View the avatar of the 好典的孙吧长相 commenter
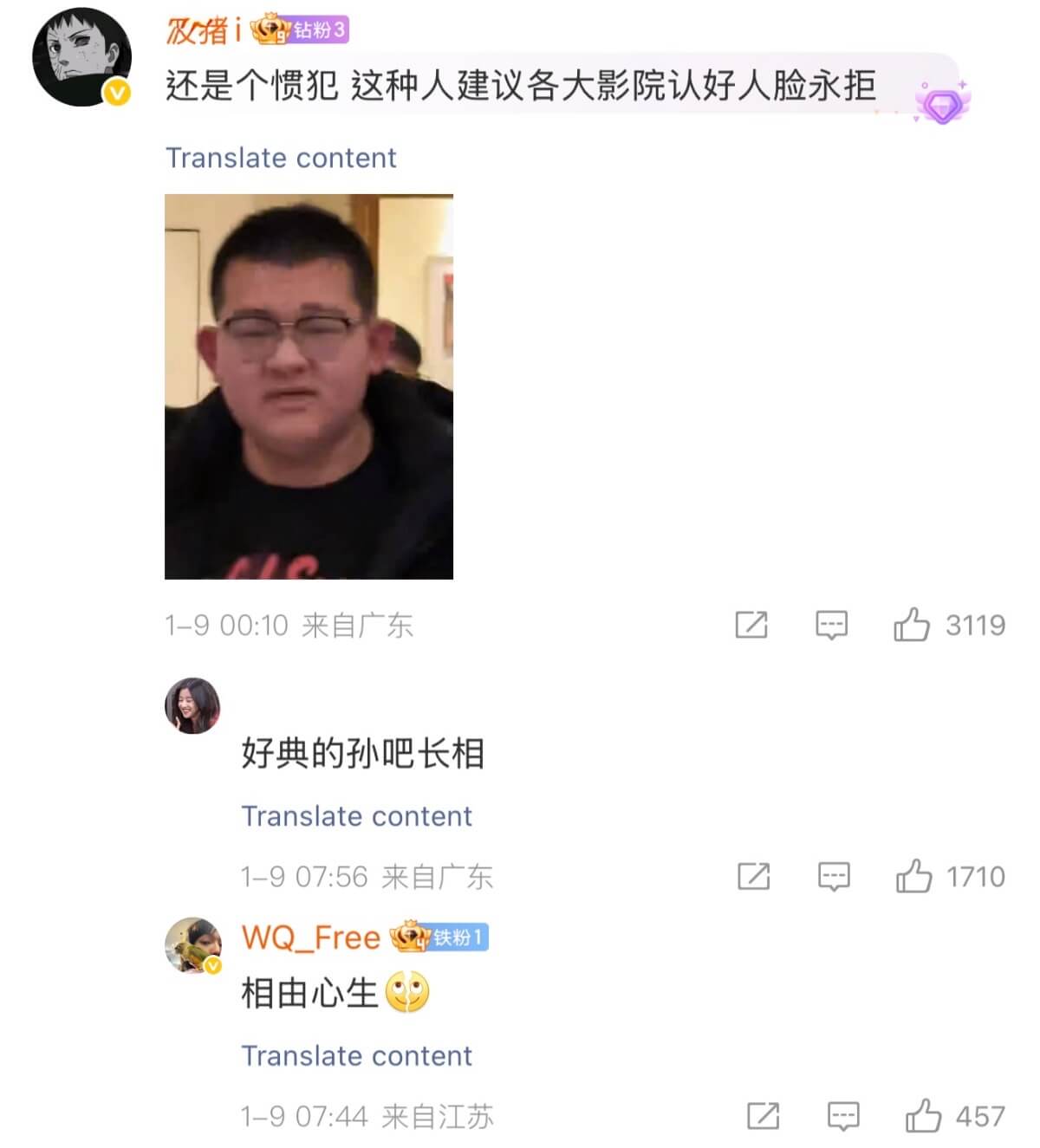1040x1148 pixels. point(192,706)
